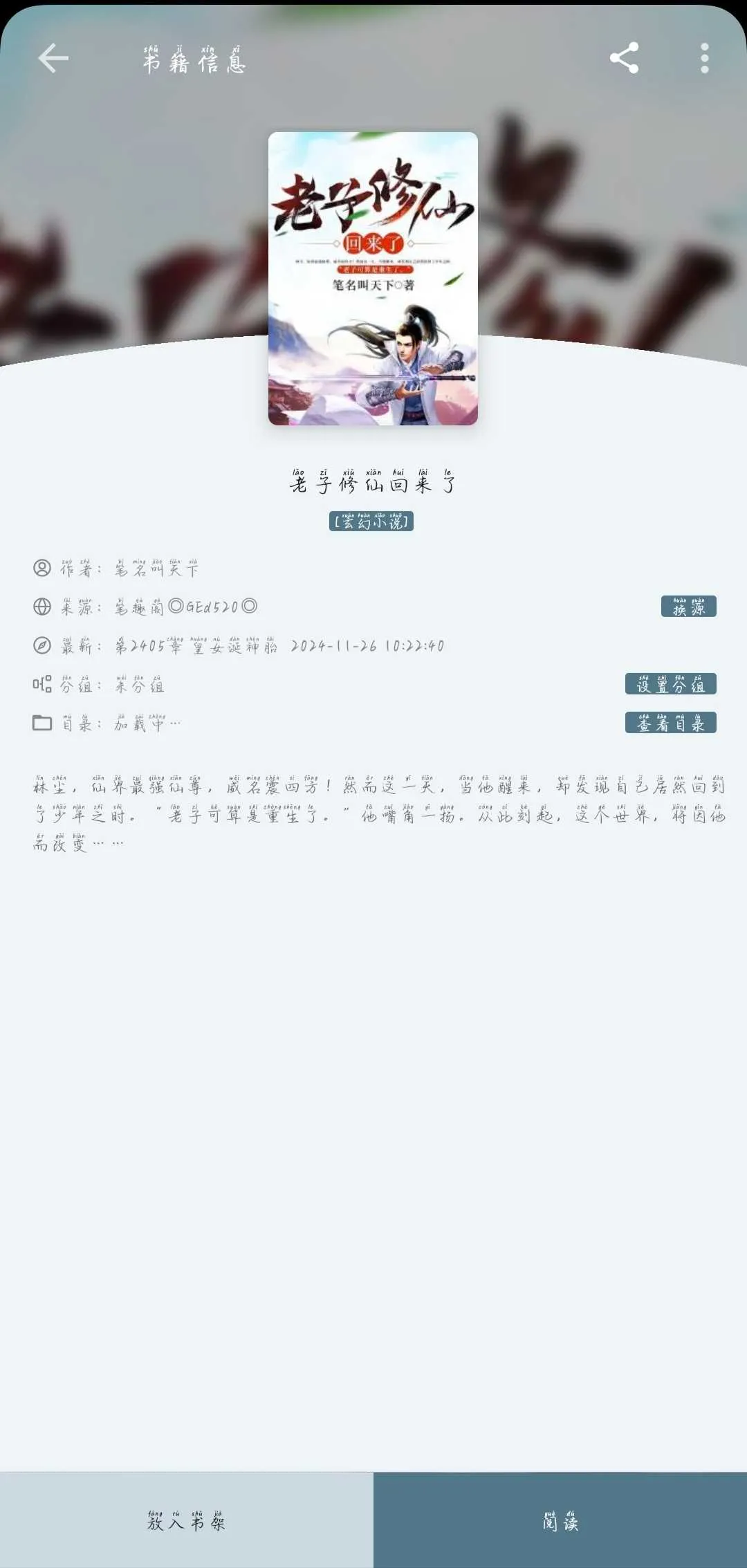Open 查看目录 to view chapters

tap(670, 723)
